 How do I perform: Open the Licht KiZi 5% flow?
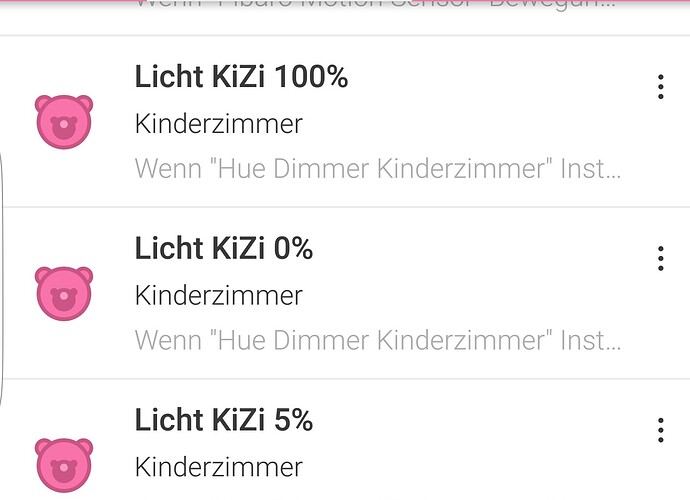[x=224, y=421]
